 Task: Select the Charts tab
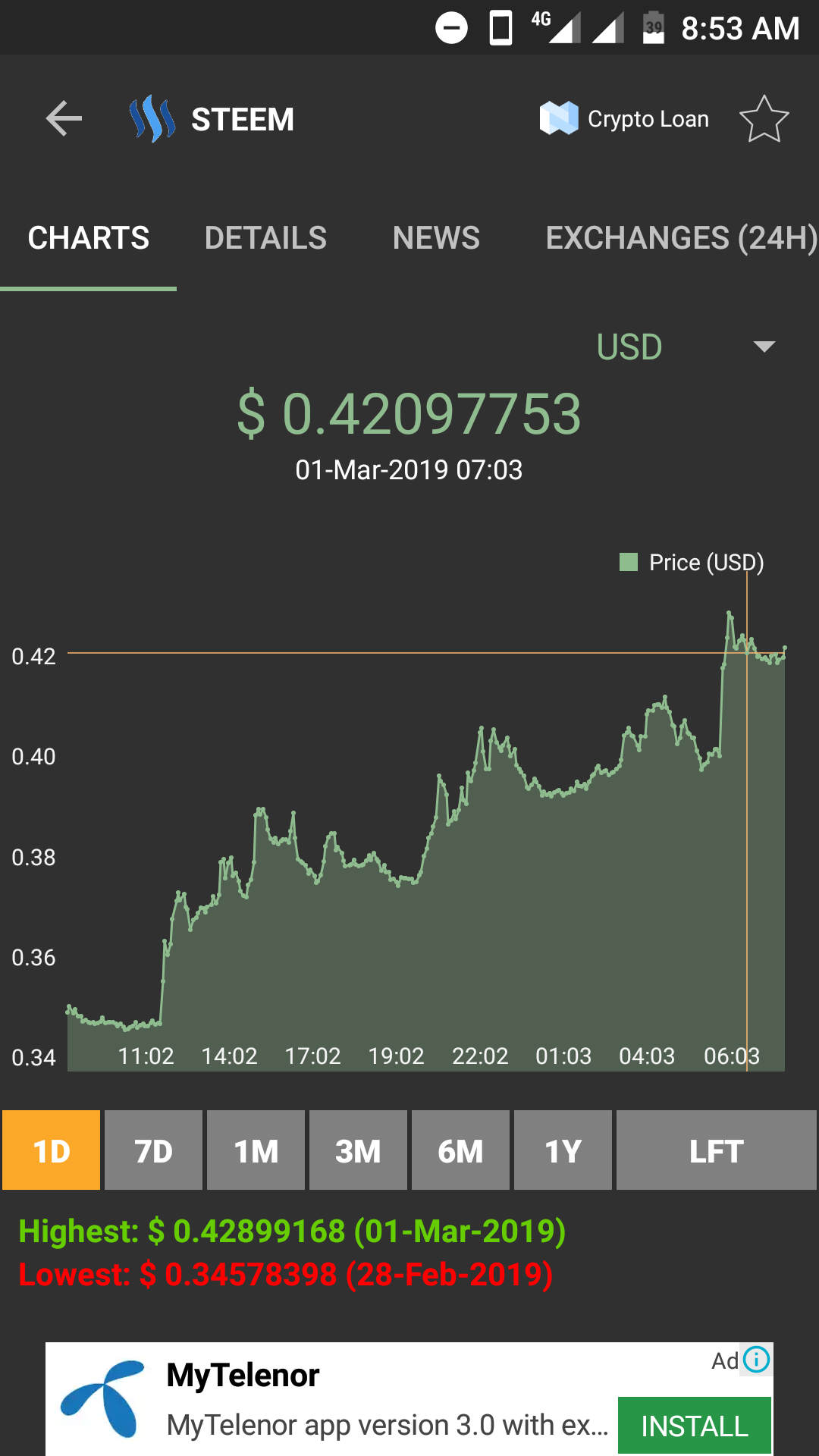[x=89, y=238]
